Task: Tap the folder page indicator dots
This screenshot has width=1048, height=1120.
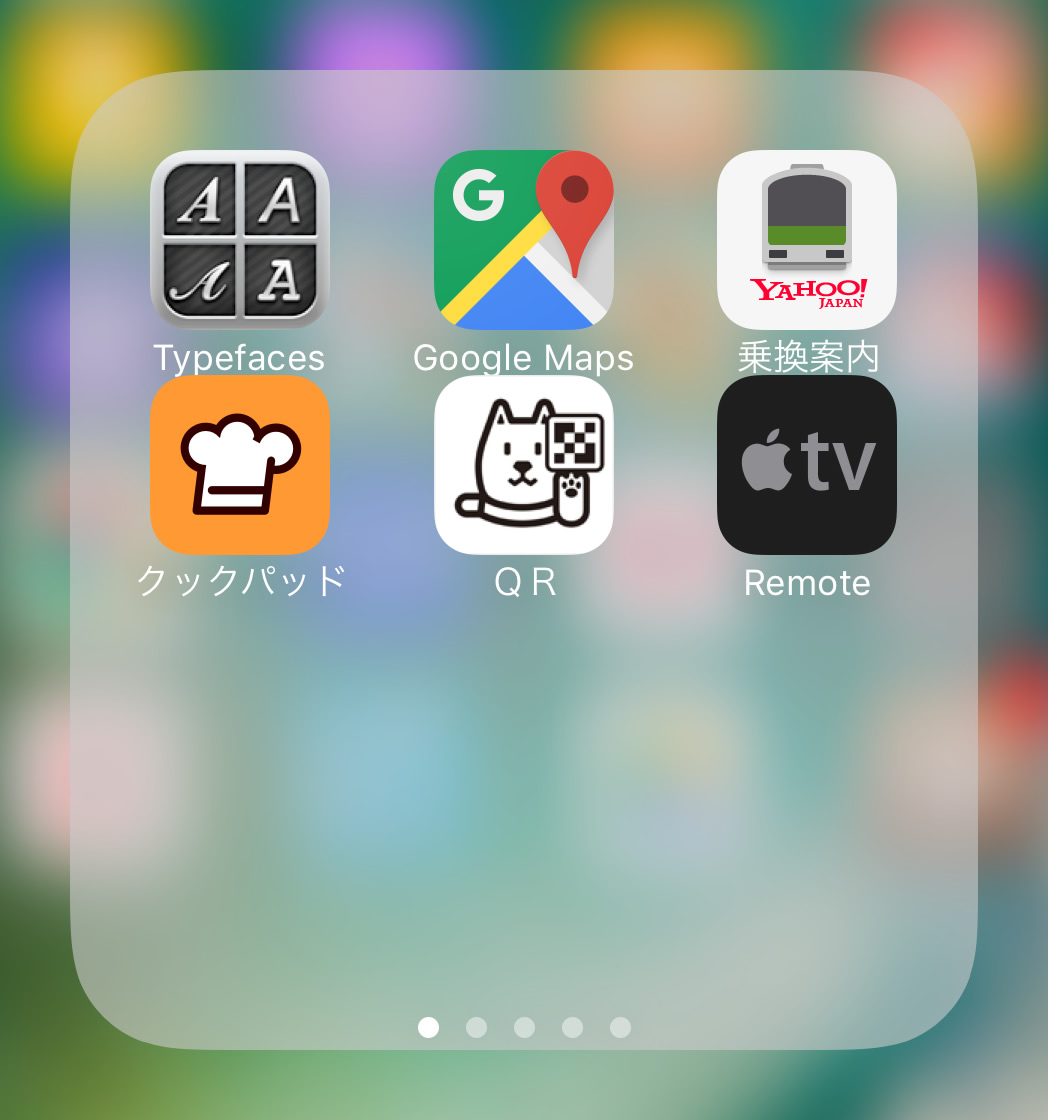Action: tap(524, 1027)
